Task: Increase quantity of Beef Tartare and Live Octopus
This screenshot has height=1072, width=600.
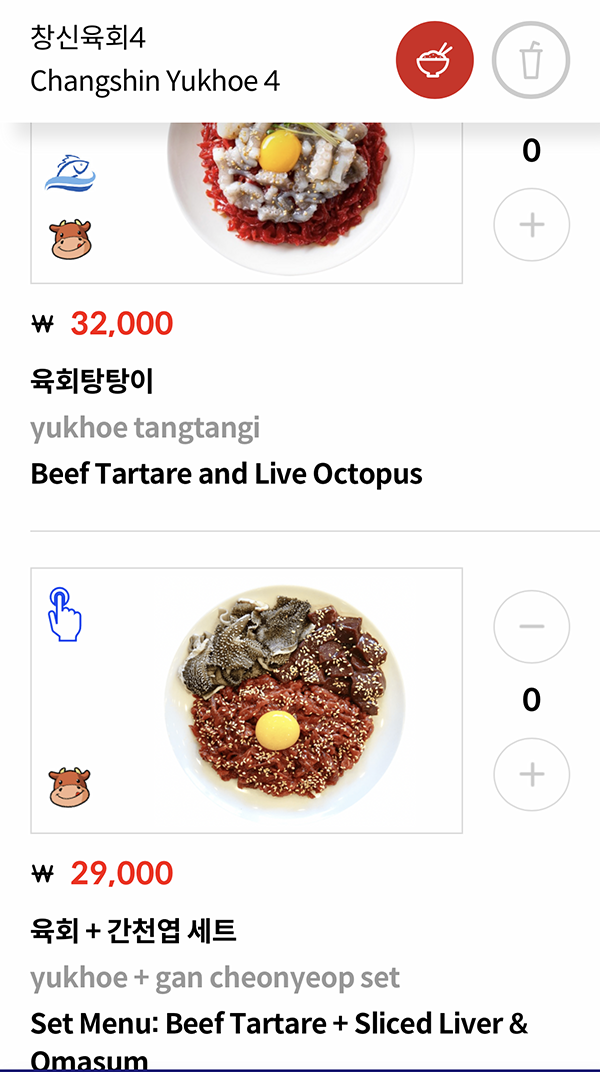Action: tap(531, 225)
